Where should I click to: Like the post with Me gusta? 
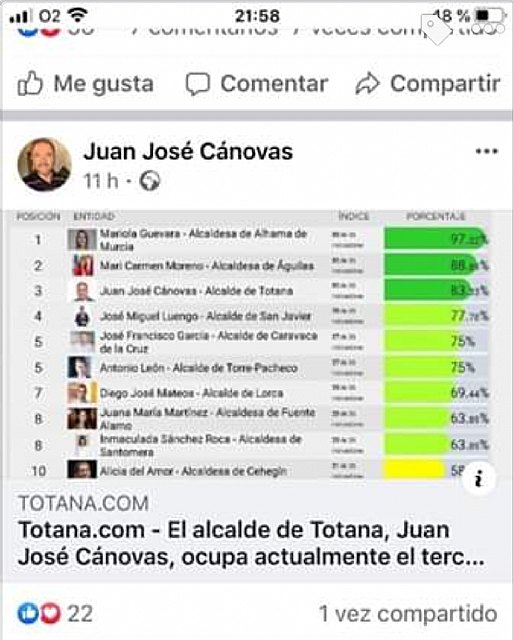click(86, 84)
